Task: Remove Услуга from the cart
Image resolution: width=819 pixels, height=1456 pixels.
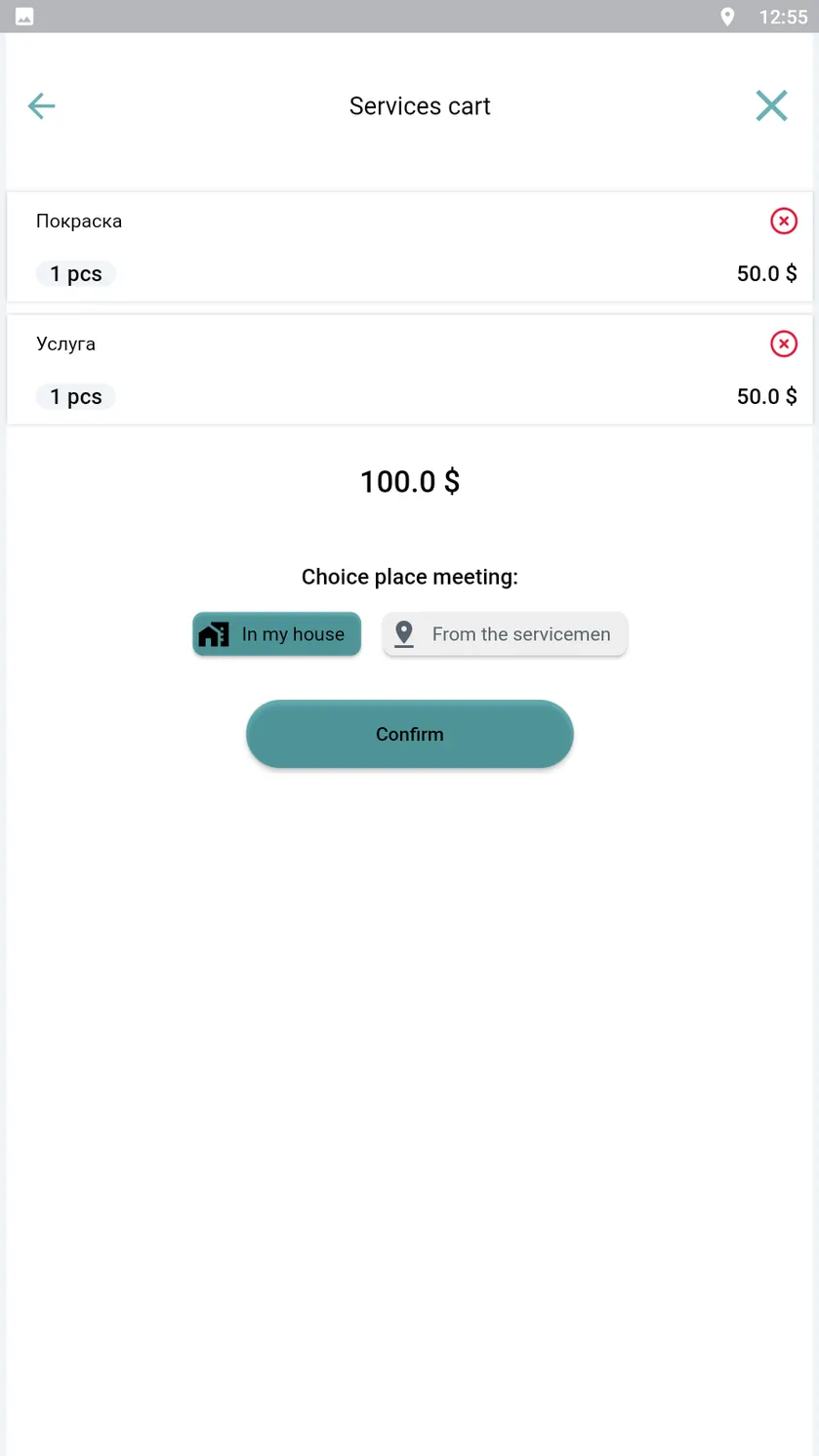Action: 784,344
